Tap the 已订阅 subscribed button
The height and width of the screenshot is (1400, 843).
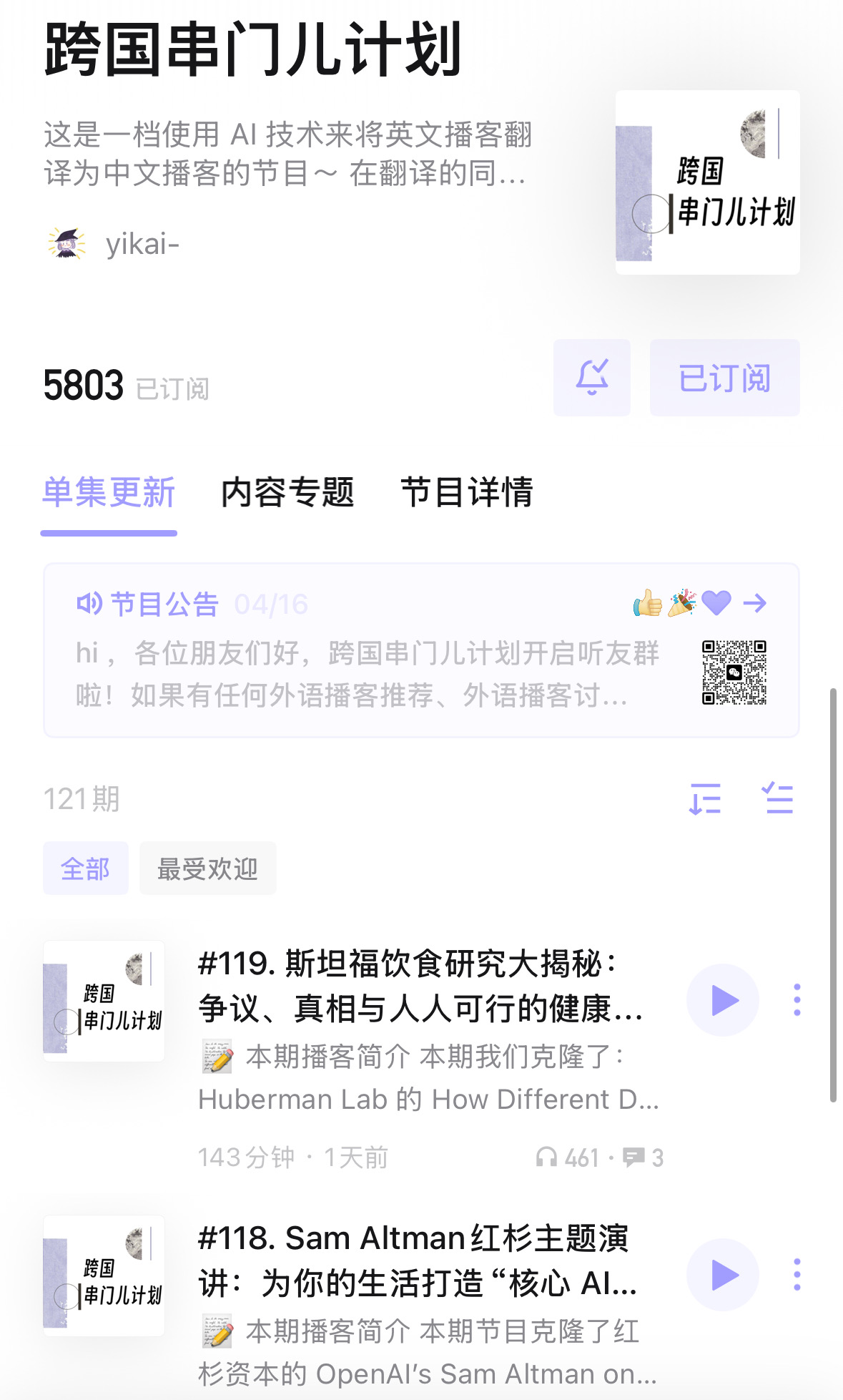tap(724, 378)
